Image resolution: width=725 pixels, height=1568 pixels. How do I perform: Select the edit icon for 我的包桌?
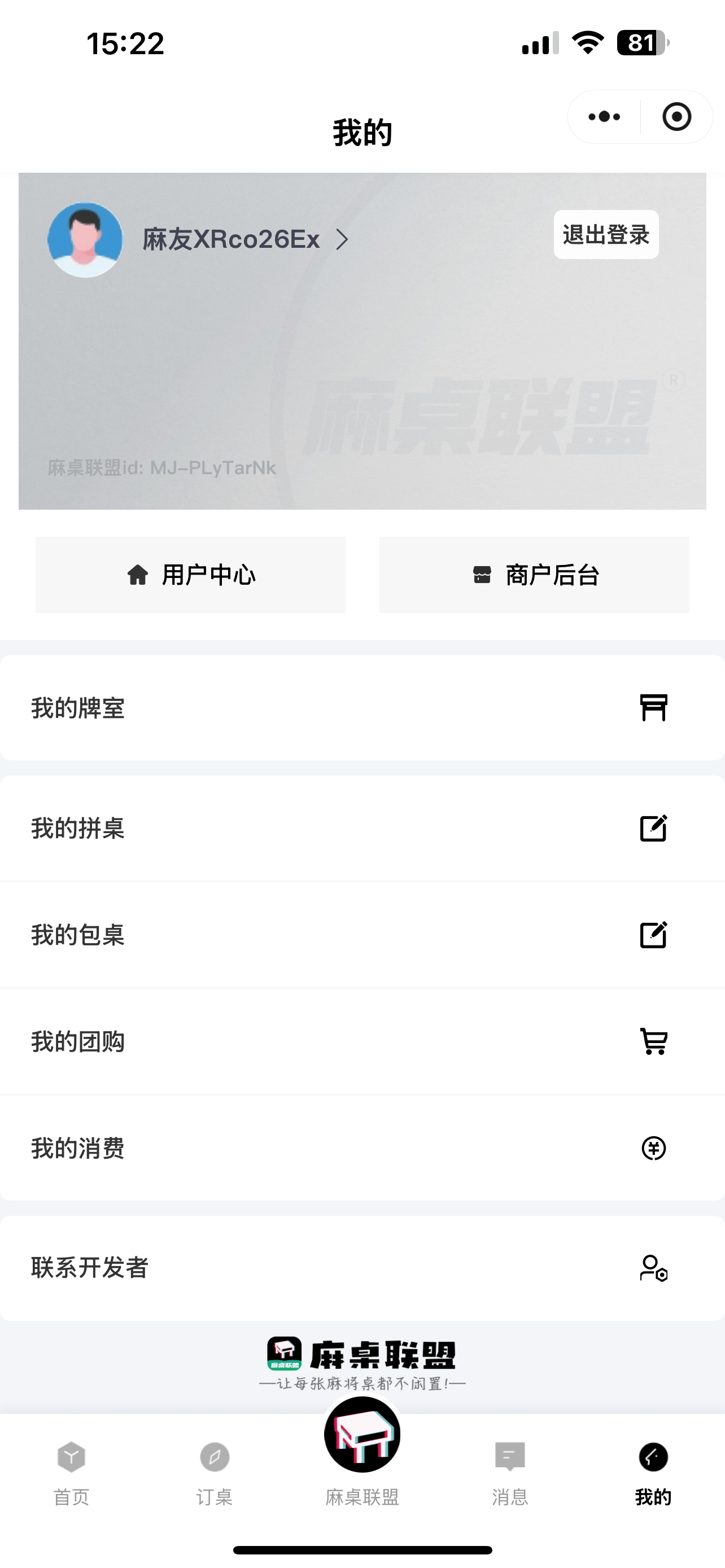coord(654,936)
